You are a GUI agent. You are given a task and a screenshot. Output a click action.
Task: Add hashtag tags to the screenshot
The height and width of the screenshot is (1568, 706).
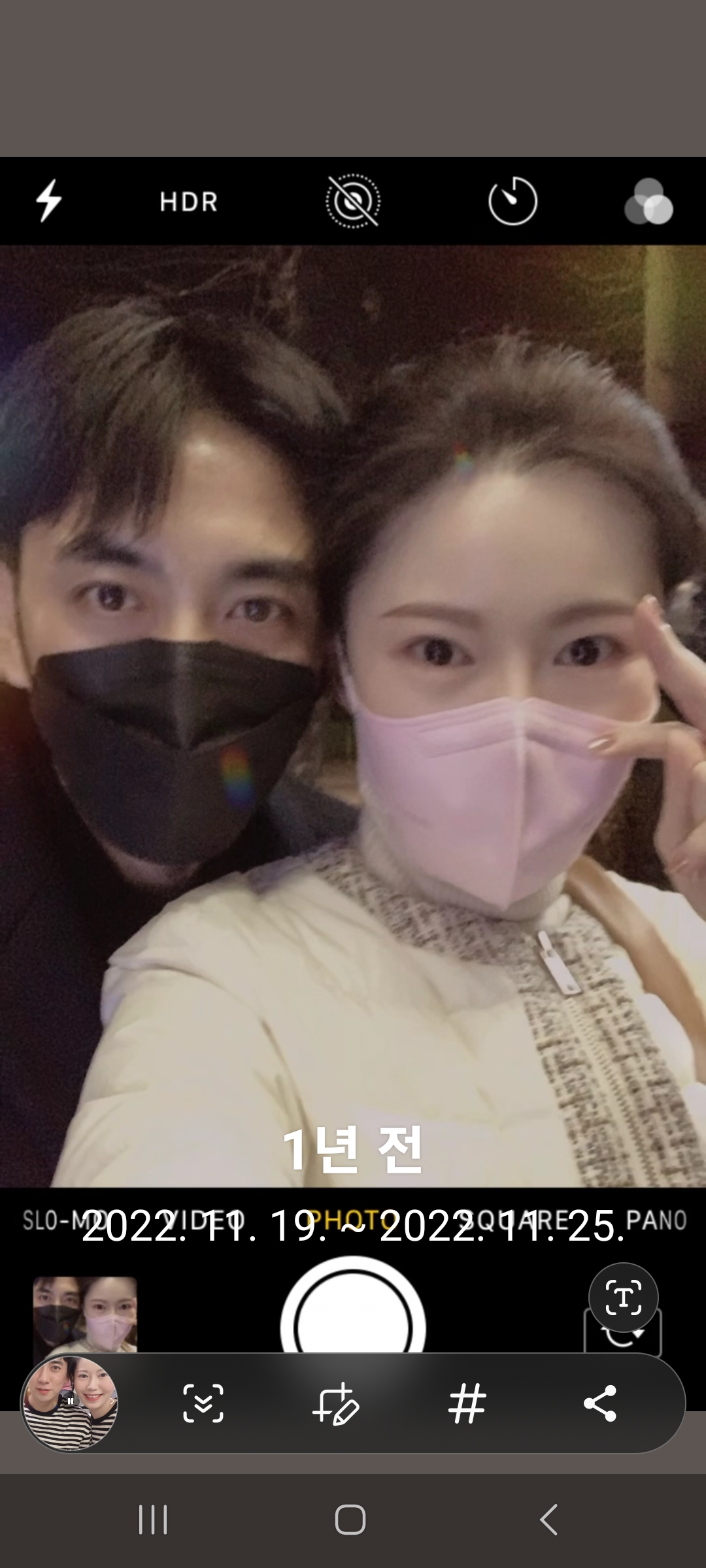[467, 1403]
